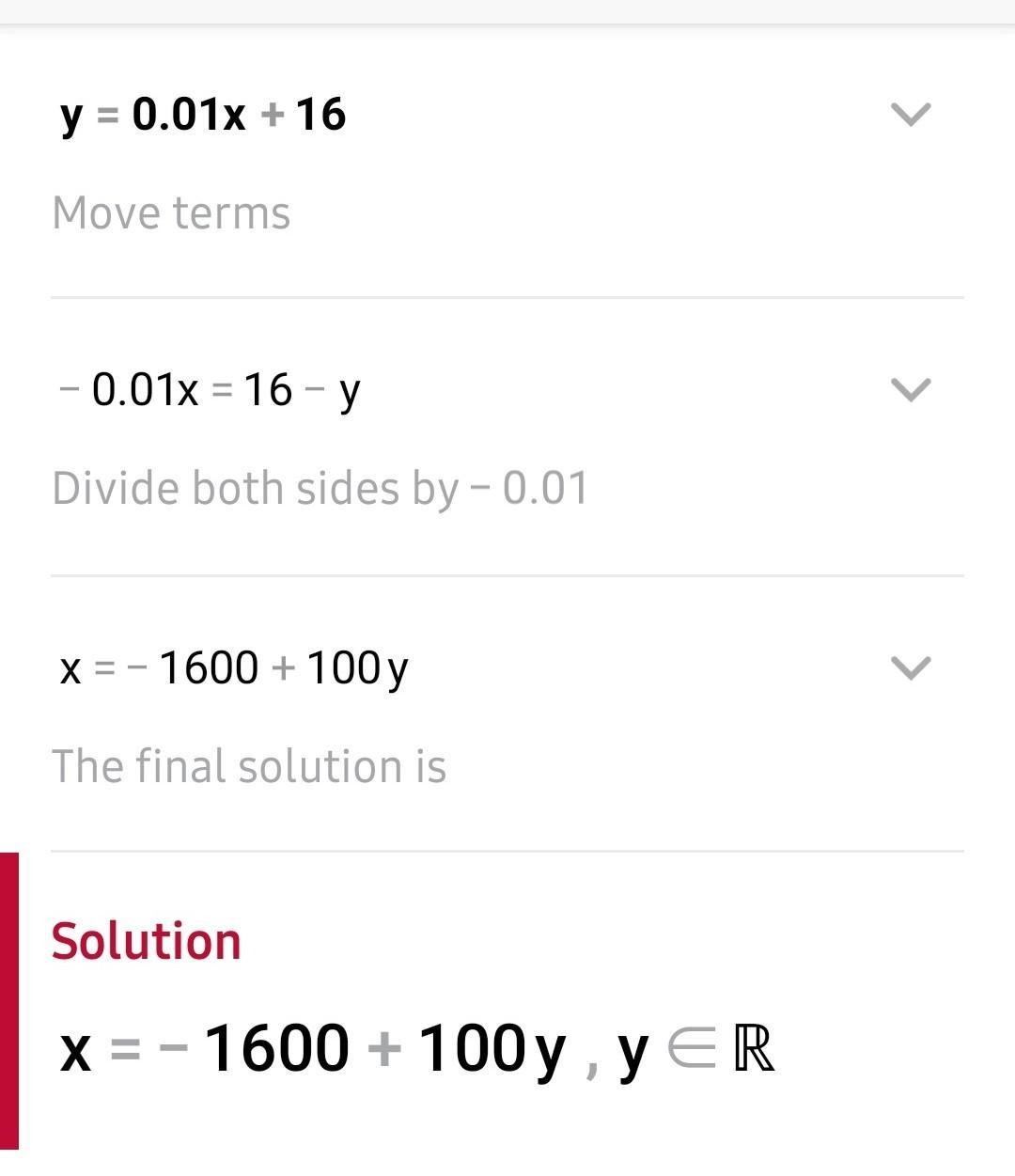Image resolution: width=1015 pixels, height=1176 pixels.
Task: Expand the step y = 0.01x + 16
Action: tap(910, 114)
